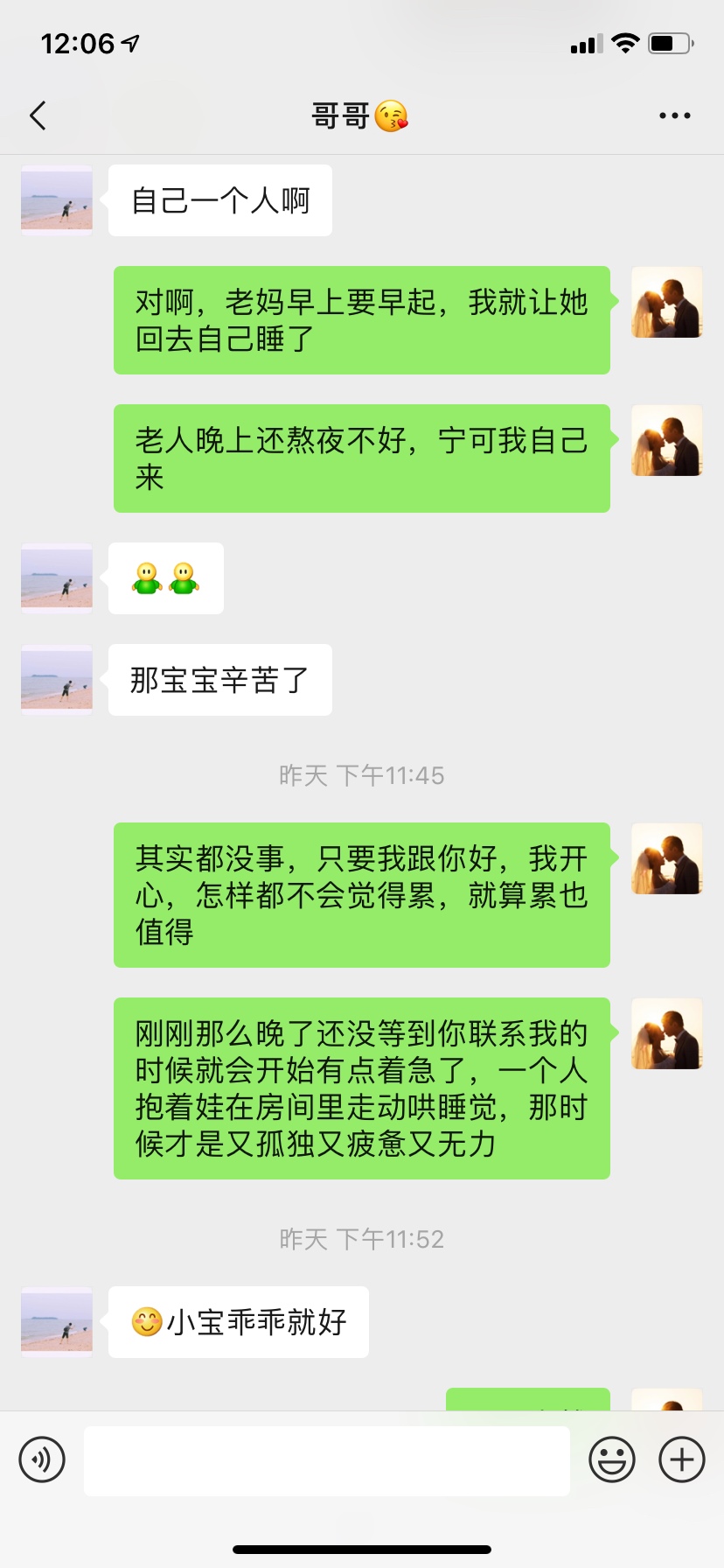724x1568 pixels.
Task: Go back to the chat list
Action: coord(38,115)
